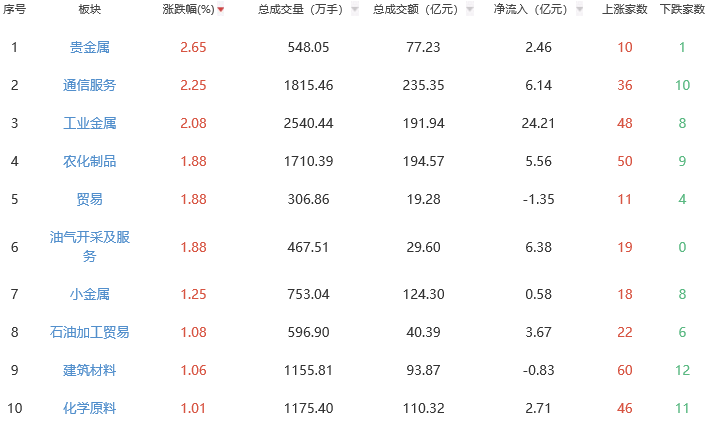Open the 化学原料 sector

pyautogui.click(x=90, y=408)
